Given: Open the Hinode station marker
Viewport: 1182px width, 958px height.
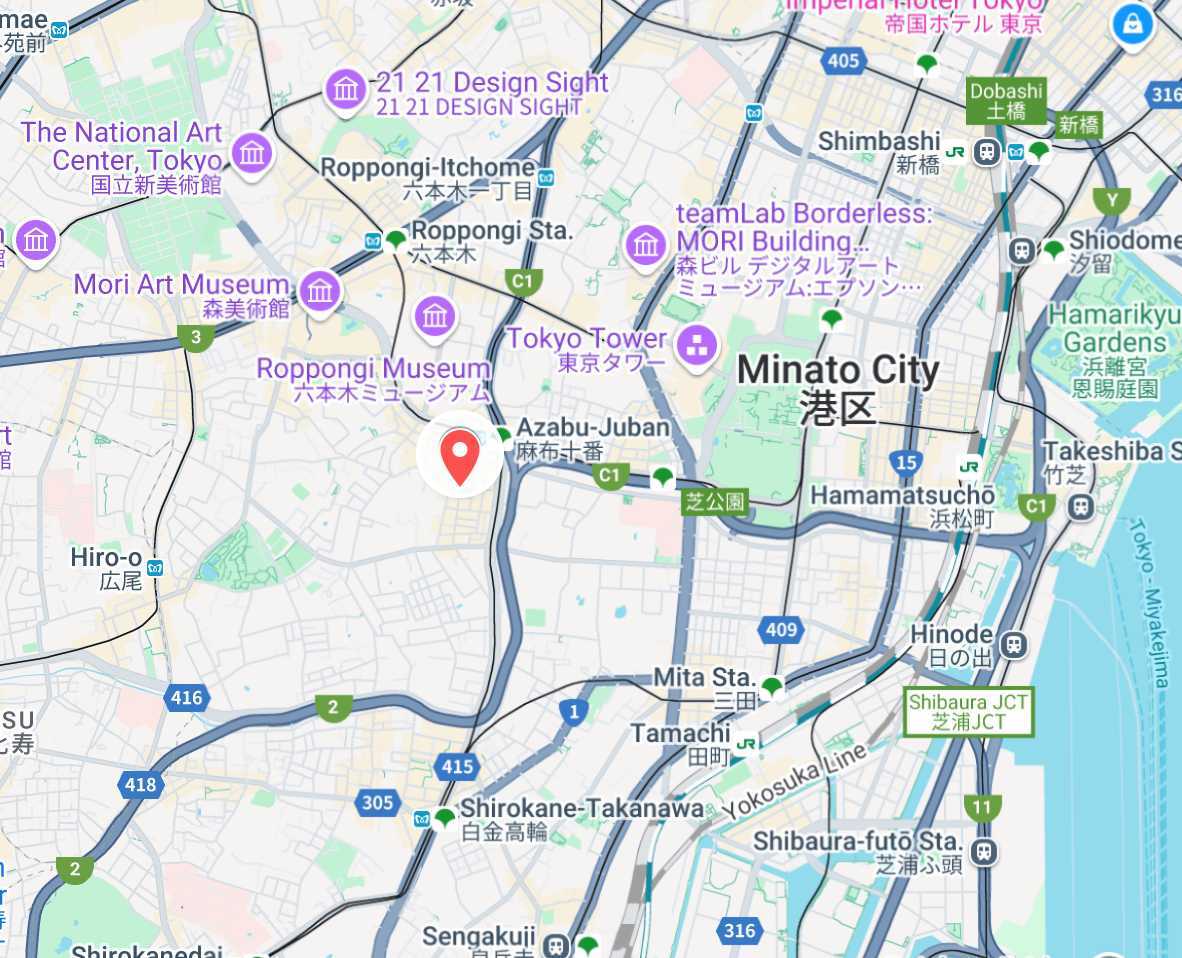Looking at the screenshot, I should [1014, 644].
